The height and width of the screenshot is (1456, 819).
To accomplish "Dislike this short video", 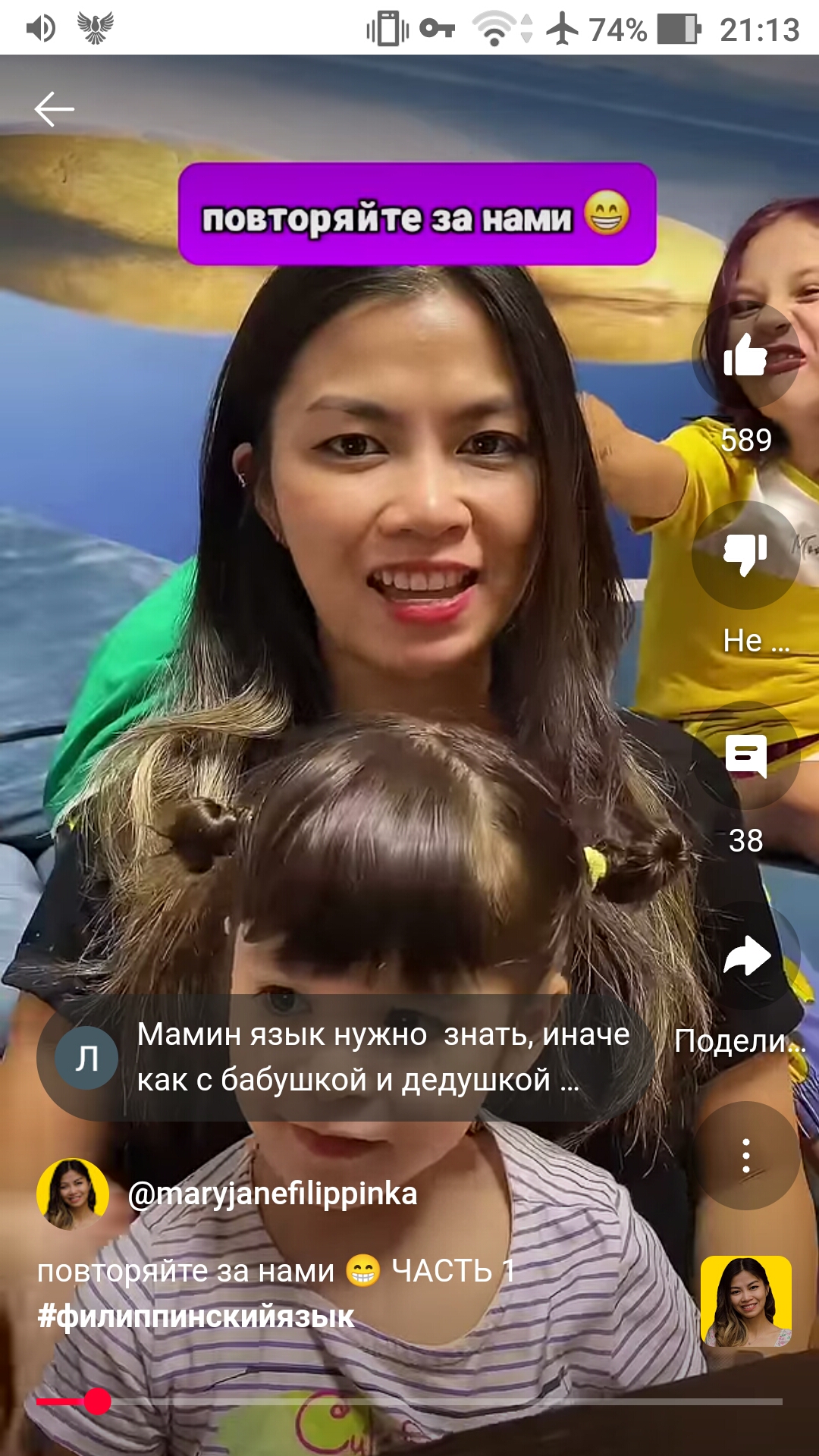I will 745,555.
